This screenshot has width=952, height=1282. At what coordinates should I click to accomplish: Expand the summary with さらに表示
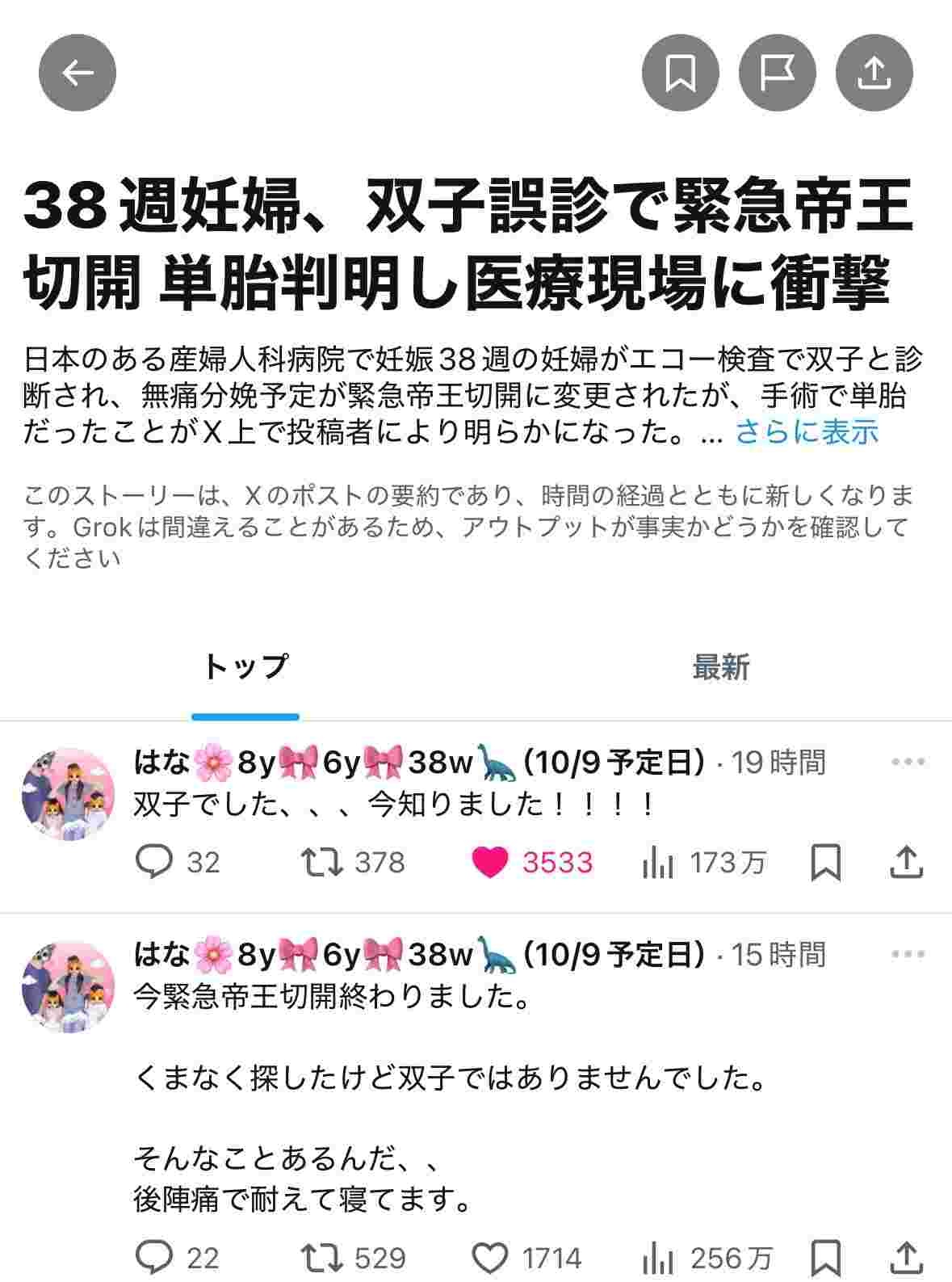807,433
